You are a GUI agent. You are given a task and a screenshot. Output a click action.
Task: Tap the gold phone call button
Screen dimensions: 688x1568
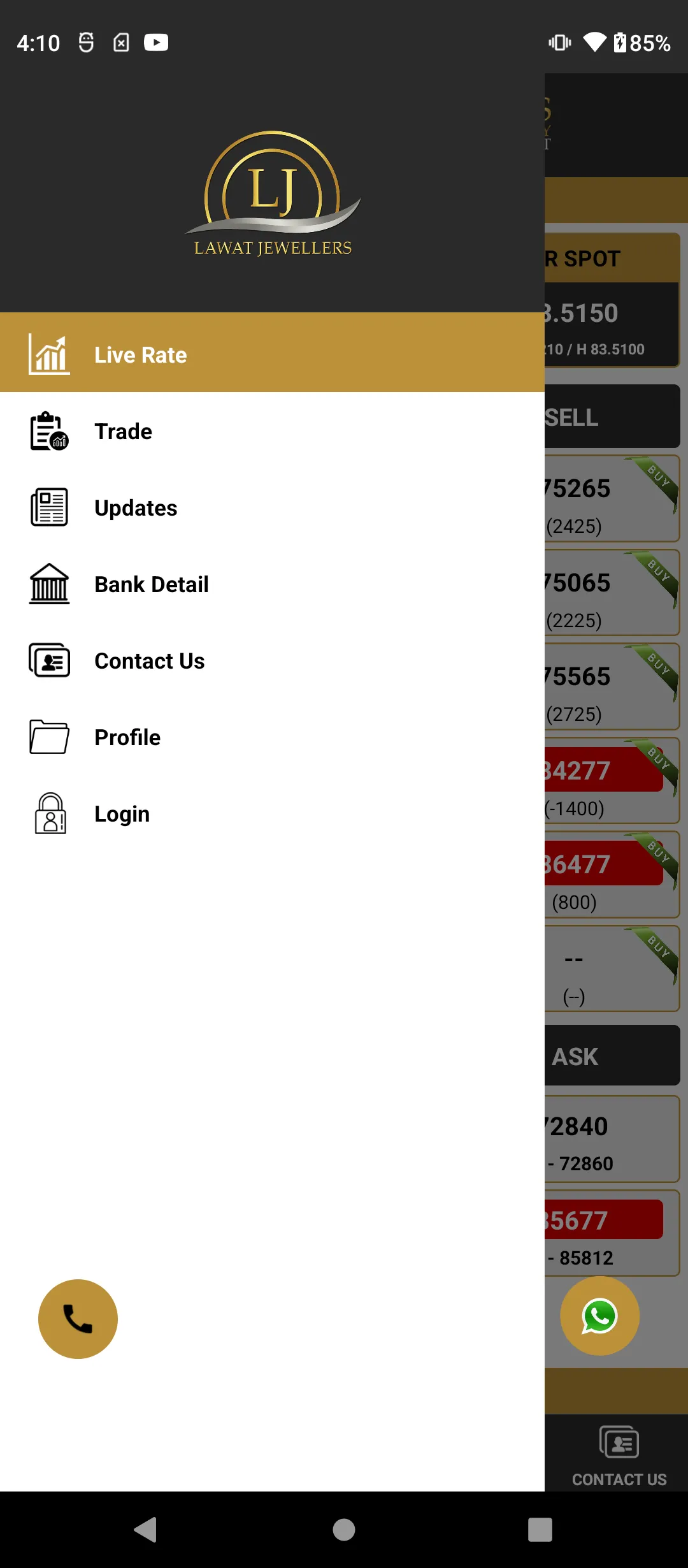coord(78,1319)
